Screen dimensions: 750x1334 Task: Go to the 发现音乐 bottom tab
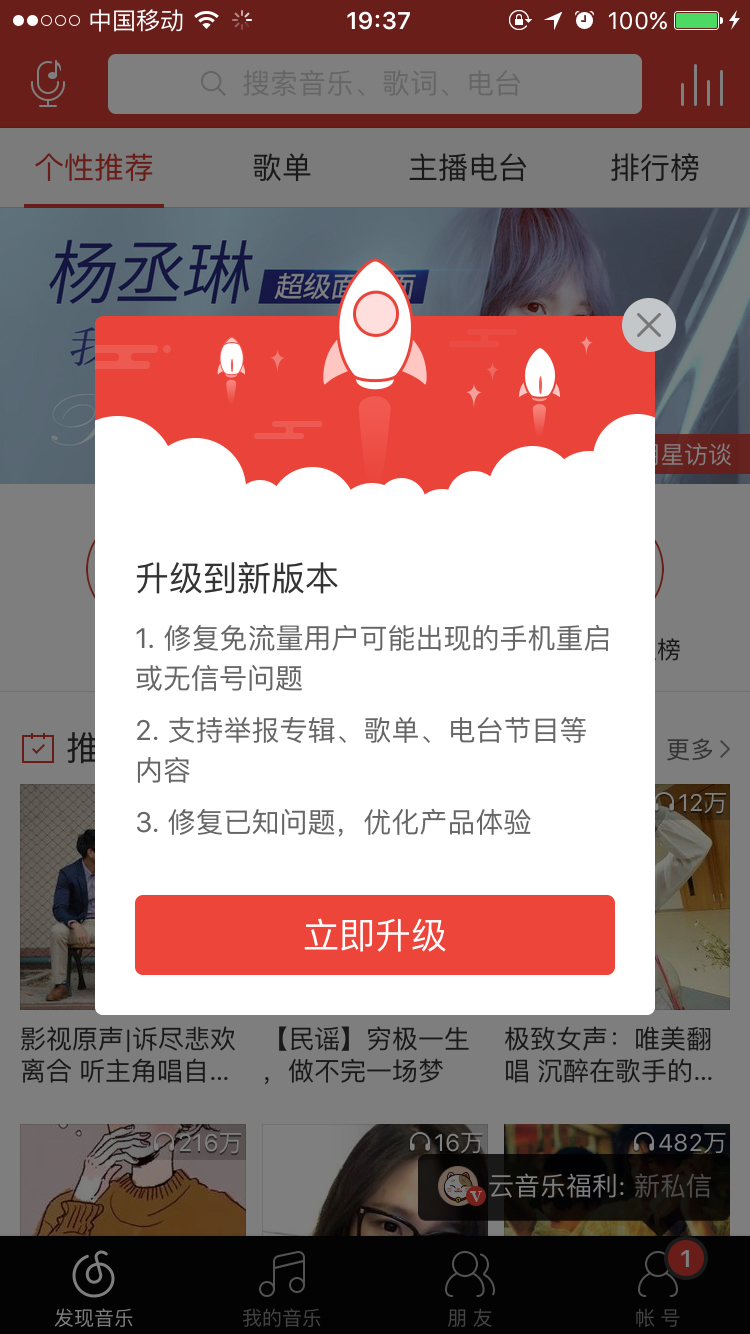tap(94, 1287)
